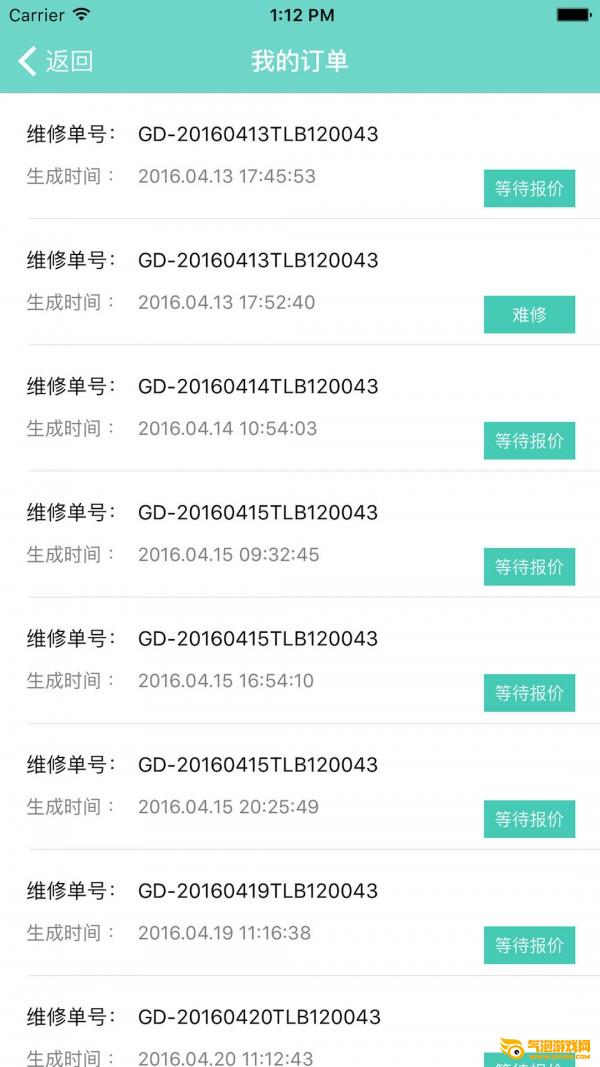Viewport: 600px width, 1067px height.
Task: Open the order created 2016.04.13 17:52:40
Action: tap(300, 282)
